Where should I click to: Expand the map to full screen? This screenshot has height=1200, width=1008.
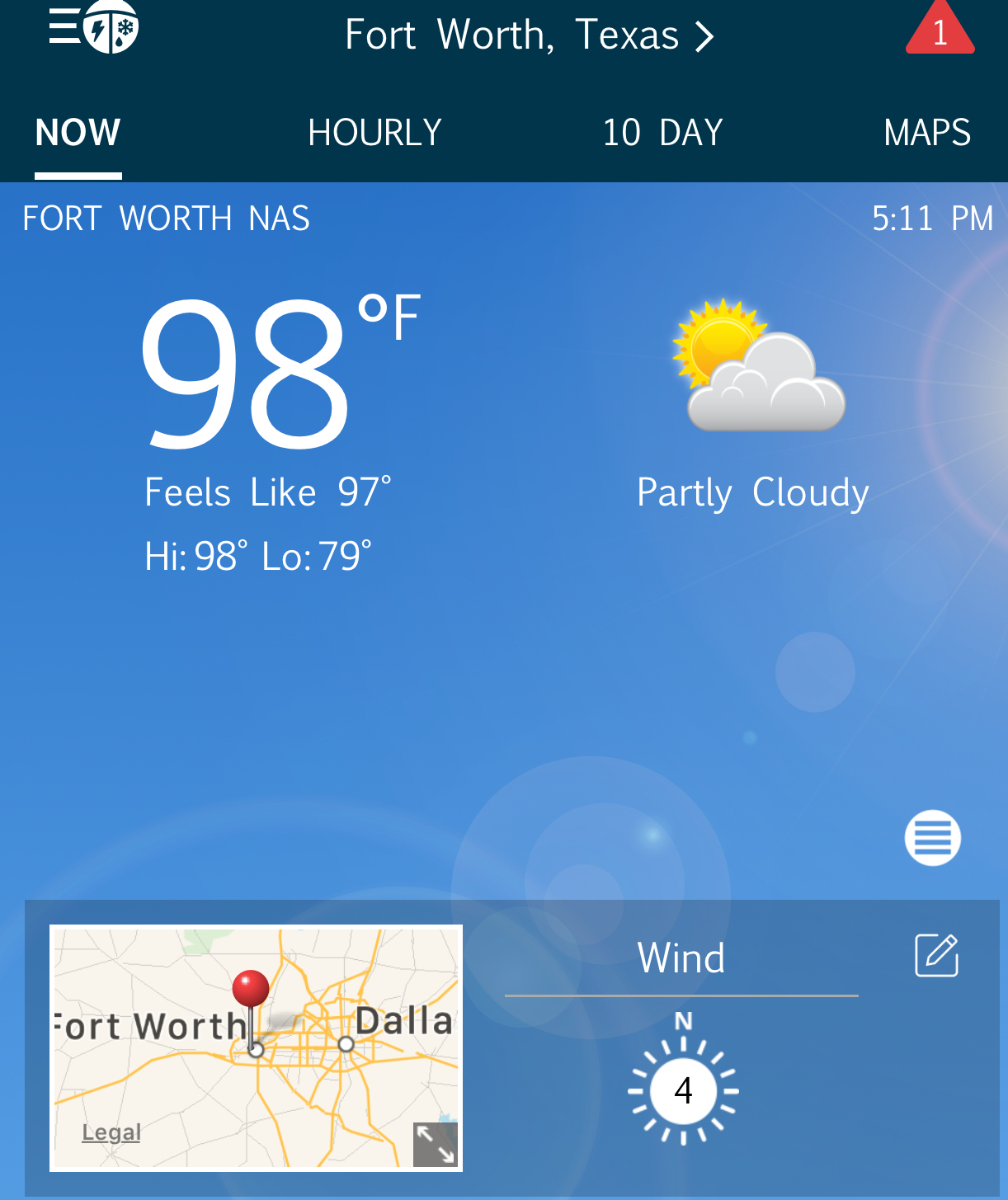coord(435,1144)
